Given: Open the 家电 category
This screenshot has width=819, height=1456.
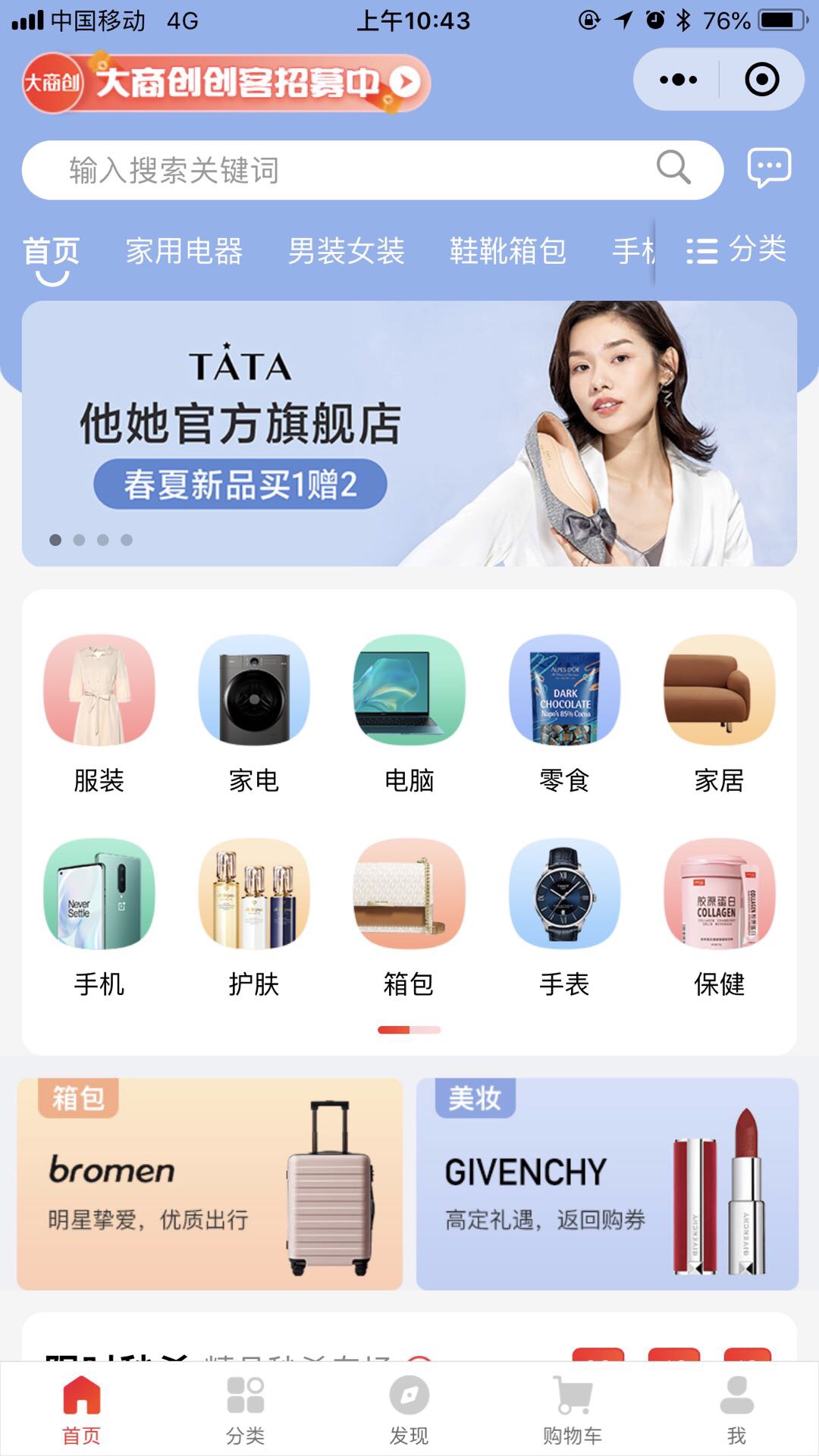Looking at the screenshot, I should pyautogui.click(x=254, y=713).
